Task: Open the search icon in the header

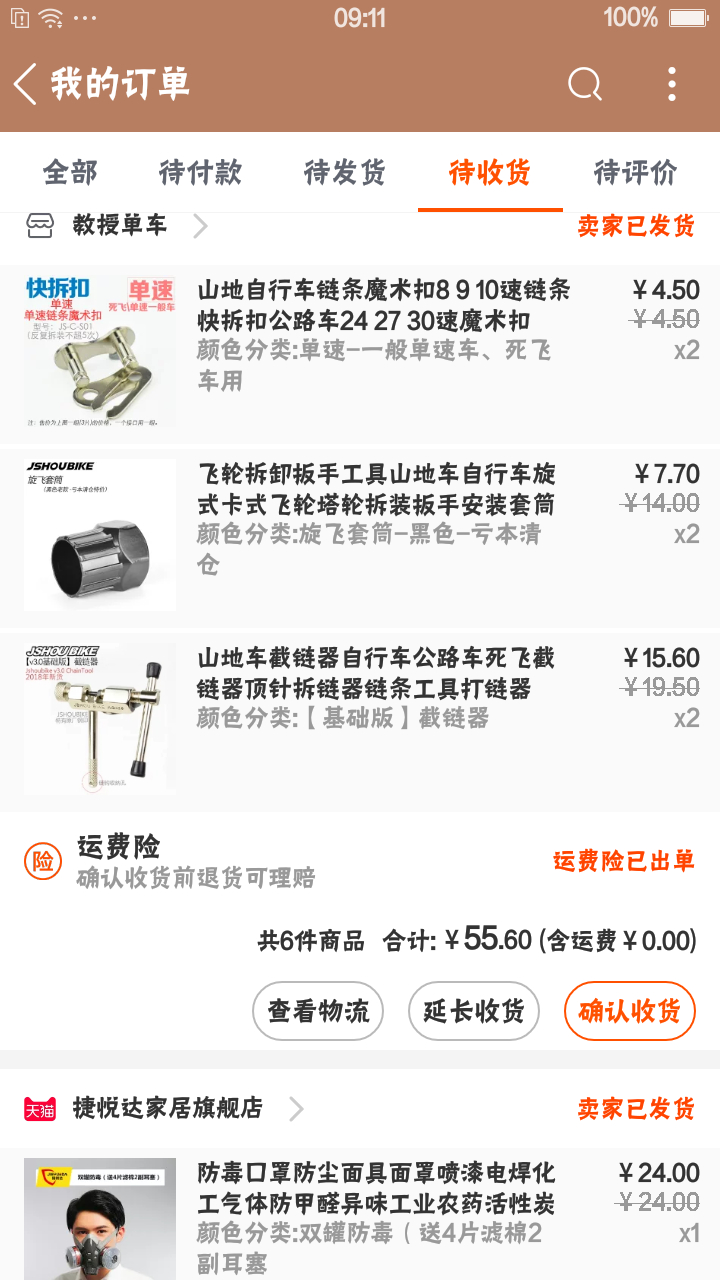Action: [x=585, y=84]
